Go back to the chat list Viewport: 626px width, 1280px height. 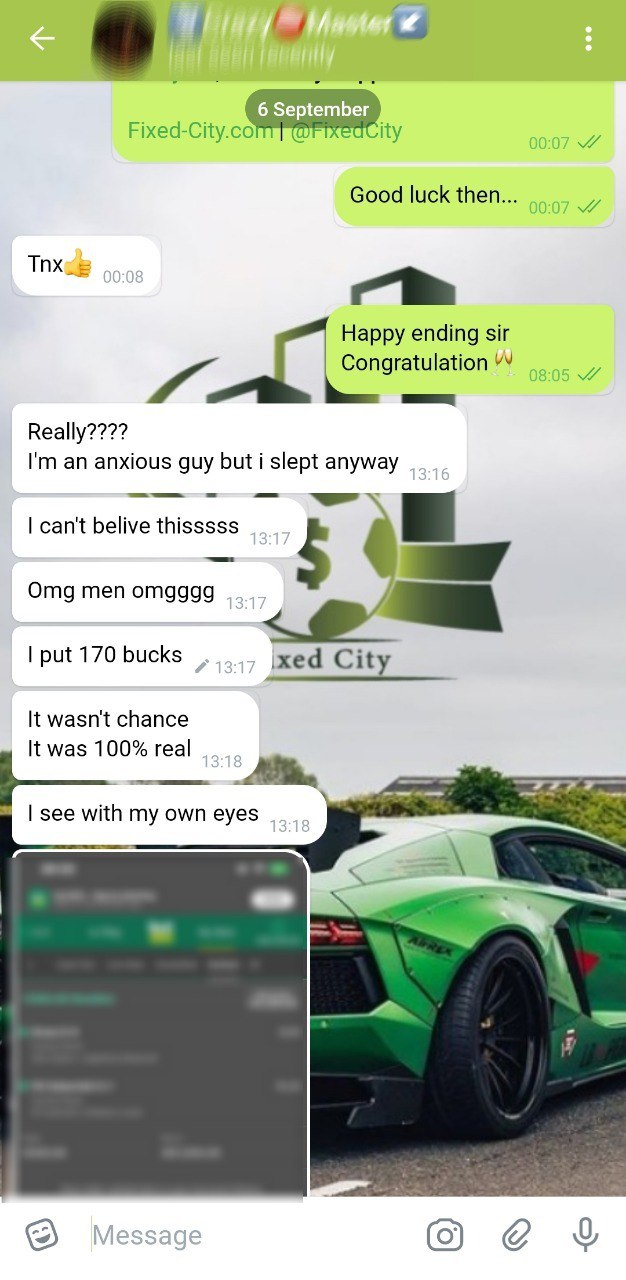41,39
